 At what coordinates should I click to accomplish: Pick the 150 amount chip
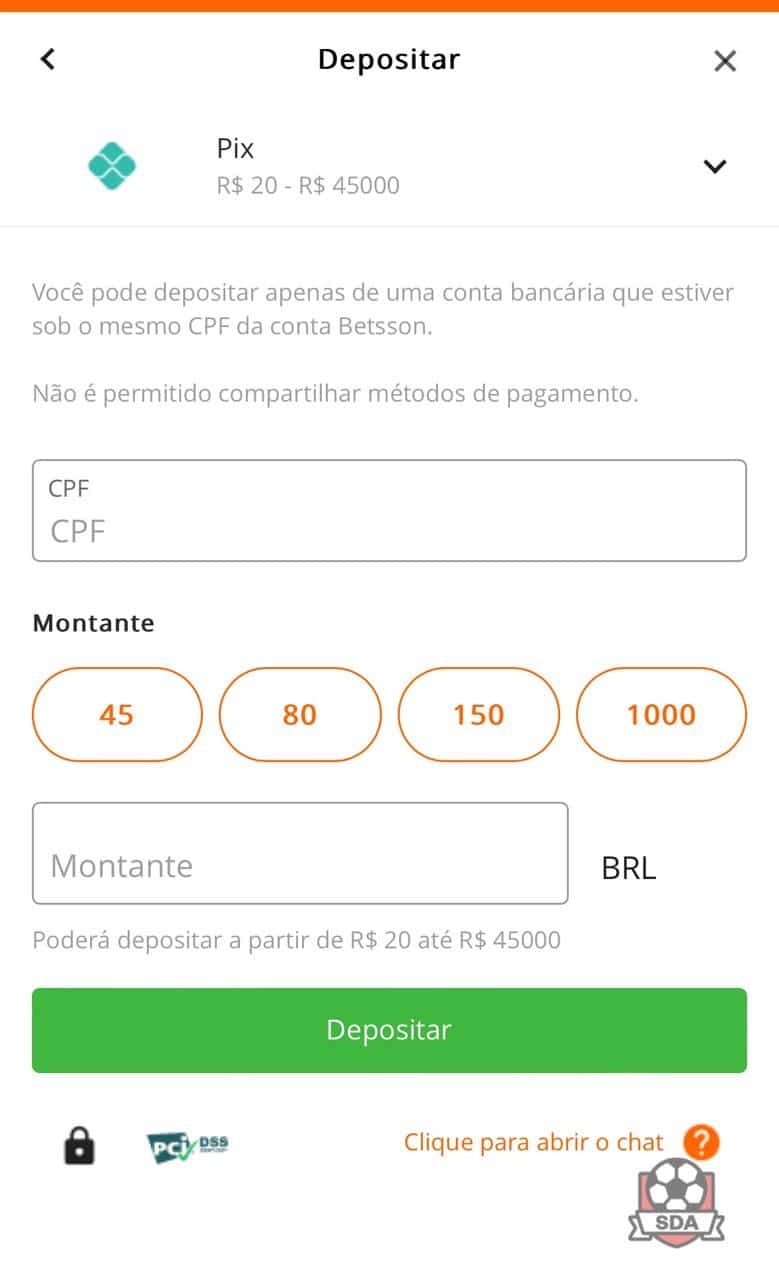479,714
